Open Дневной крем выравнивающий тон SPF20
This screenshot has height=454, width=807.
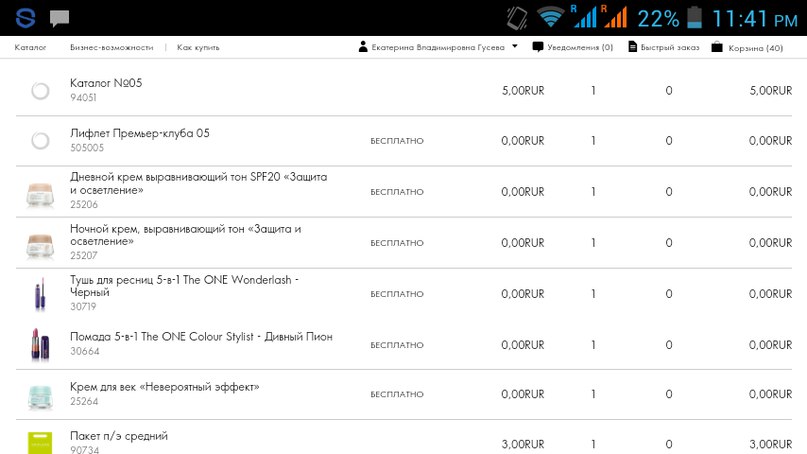pyautogui.click(x=199, y=183)
